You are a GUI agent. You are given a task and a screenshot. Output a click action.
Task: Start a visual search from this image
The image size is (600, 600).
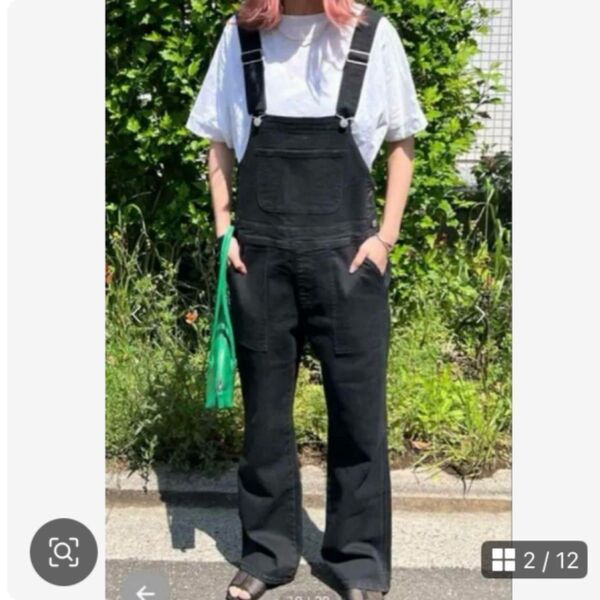click(64, 551)
